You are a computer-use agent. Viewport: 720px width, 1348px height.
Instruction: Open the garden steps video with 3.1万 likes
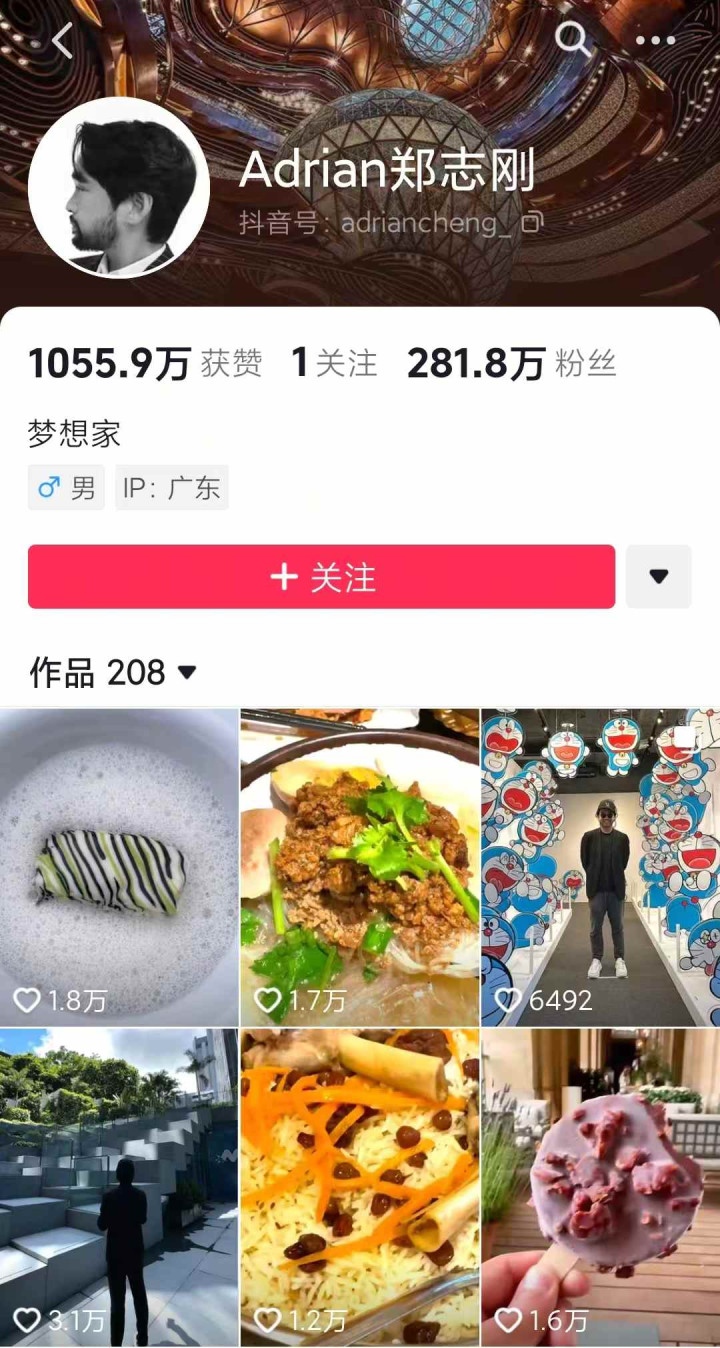pyautogui.click(x=119, y=1188)
